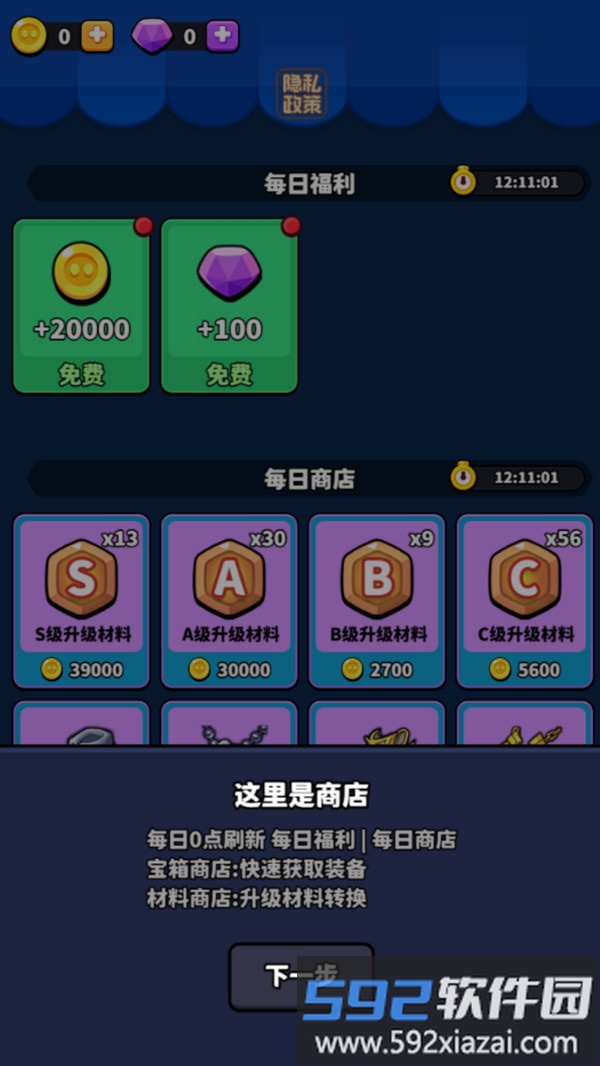Screen dimensions: 600x1066
Task: Buy A级升级材料 for 30000 coins
Action: [x=229, y=601]
